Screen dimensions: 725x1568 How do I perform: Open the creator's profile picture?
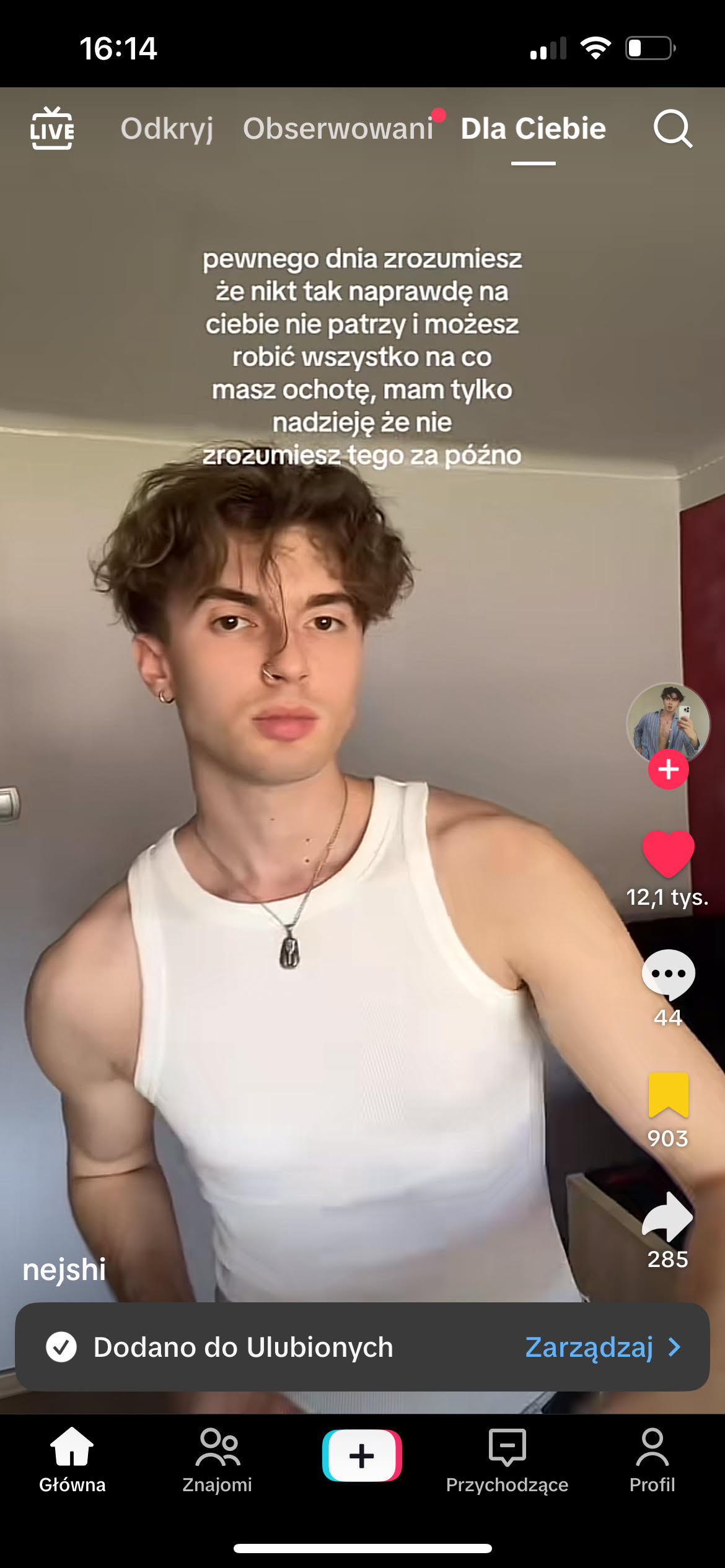point(667,722)
